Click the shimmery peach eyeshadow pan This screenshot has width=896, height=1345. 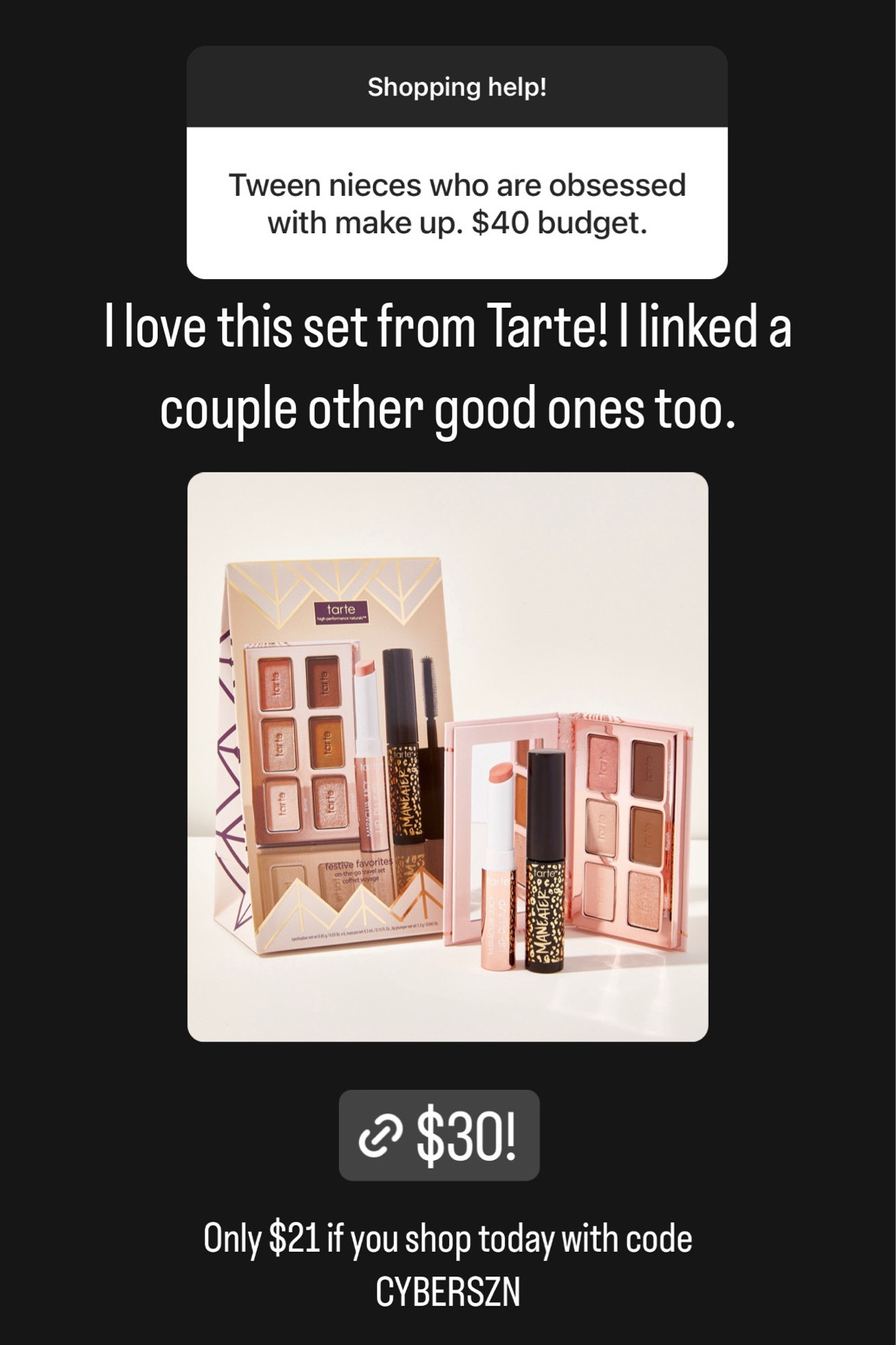(603, 766)
